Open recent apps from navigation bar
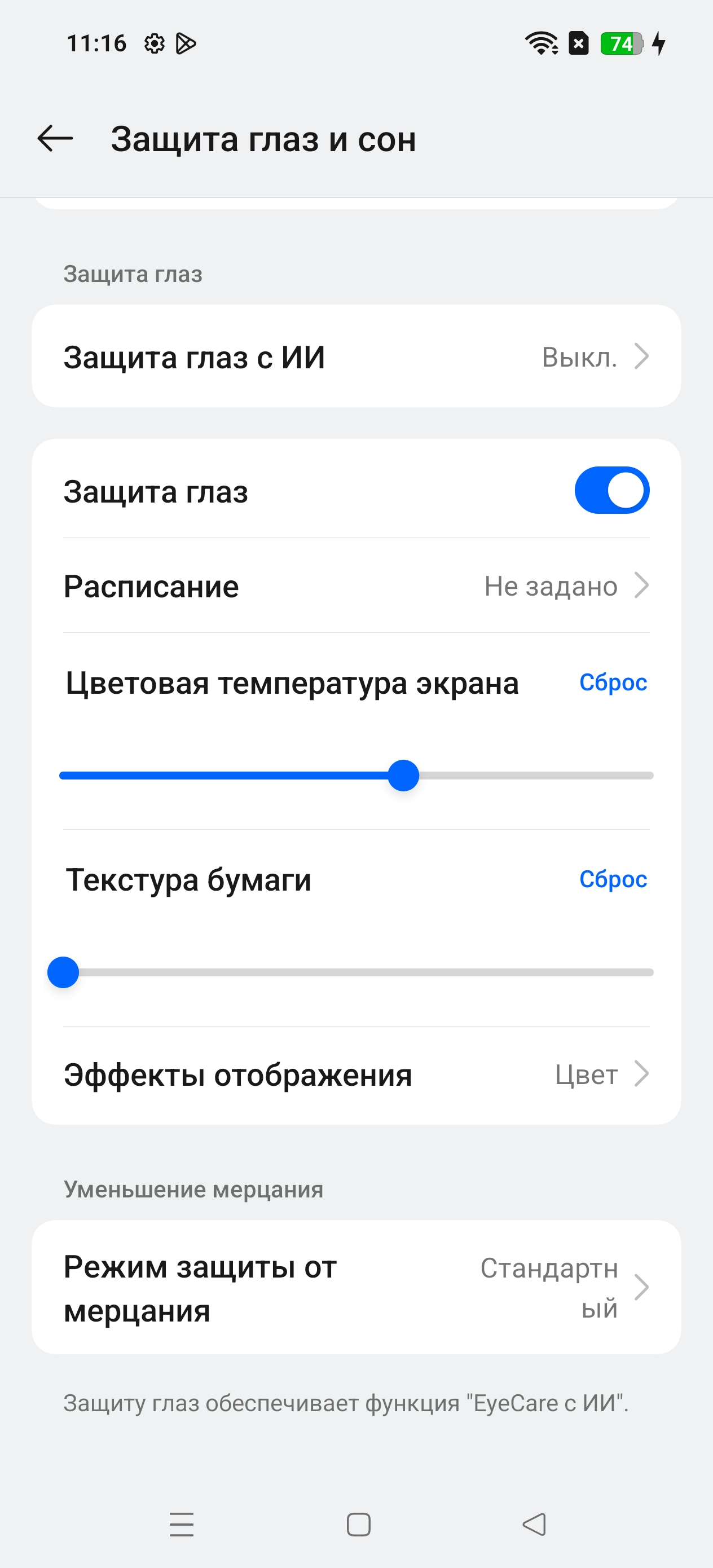Screen dimensions: 713x1568 (x=182, y=1524)
